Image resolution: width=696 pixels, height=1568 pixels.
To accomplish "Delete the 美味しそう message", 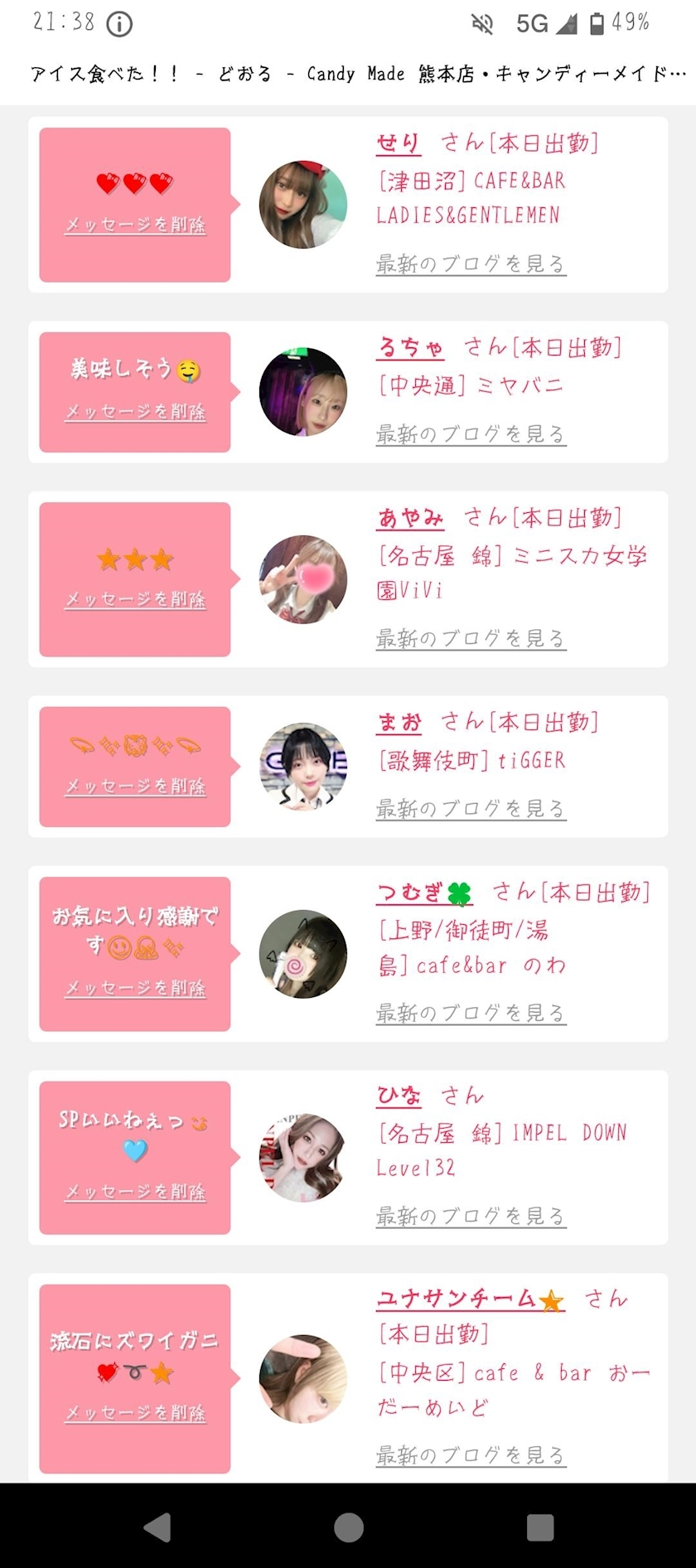I will tap(135, 412).
